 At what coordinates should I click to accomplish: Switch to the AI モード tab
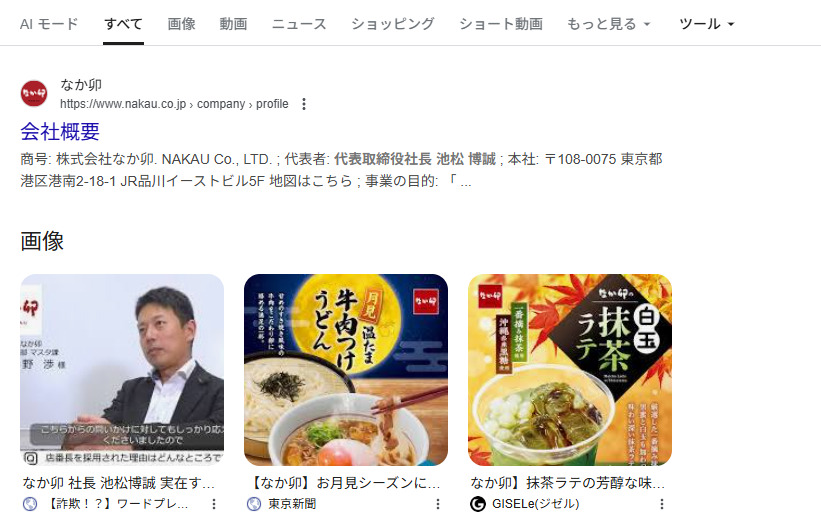[49, 23]
